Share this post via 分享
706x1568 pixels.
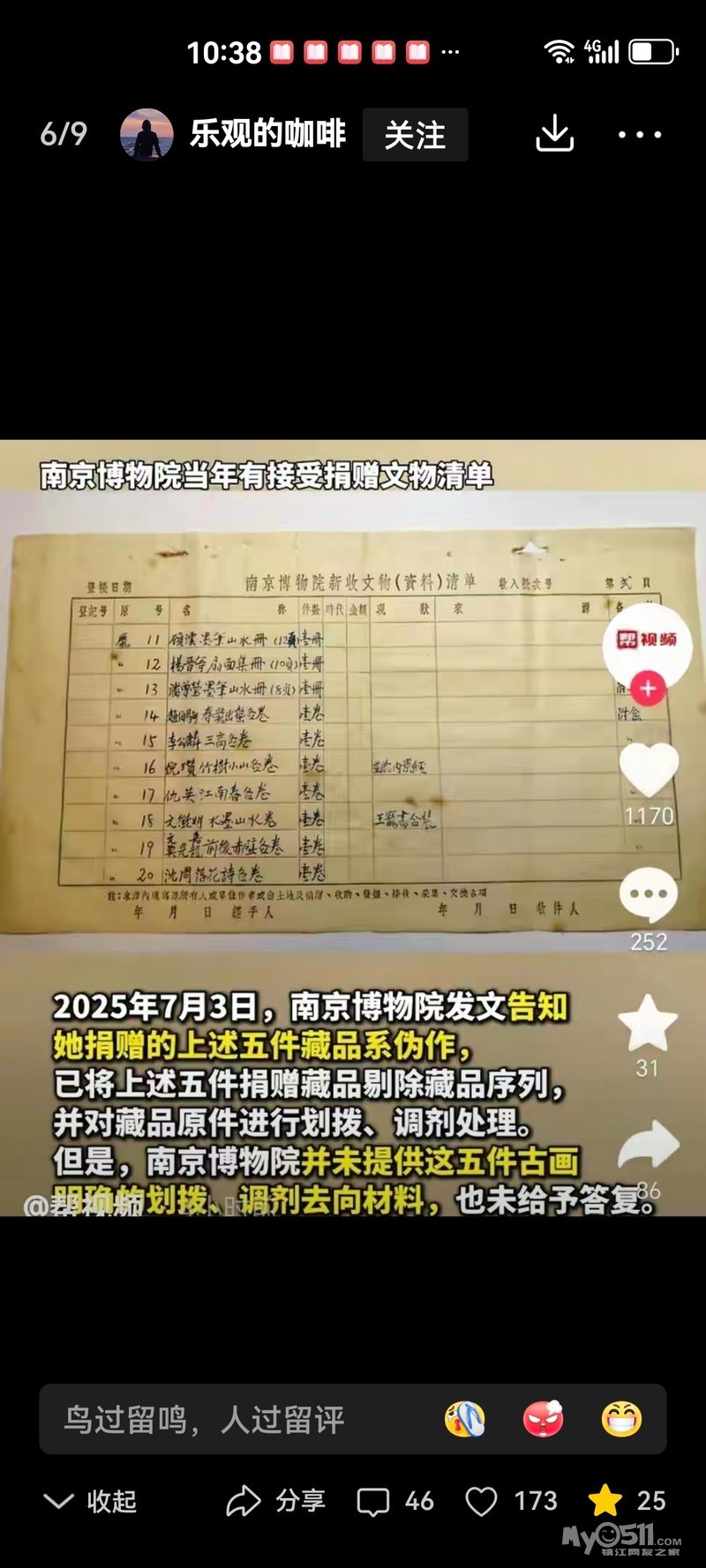[276, 1501]
